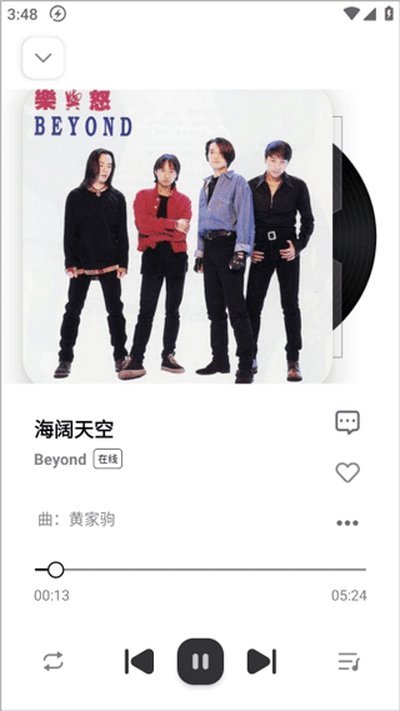Viewport: 400px width, 711px height.
Task: Like the song with the heart icon
Action: (347, 472)
